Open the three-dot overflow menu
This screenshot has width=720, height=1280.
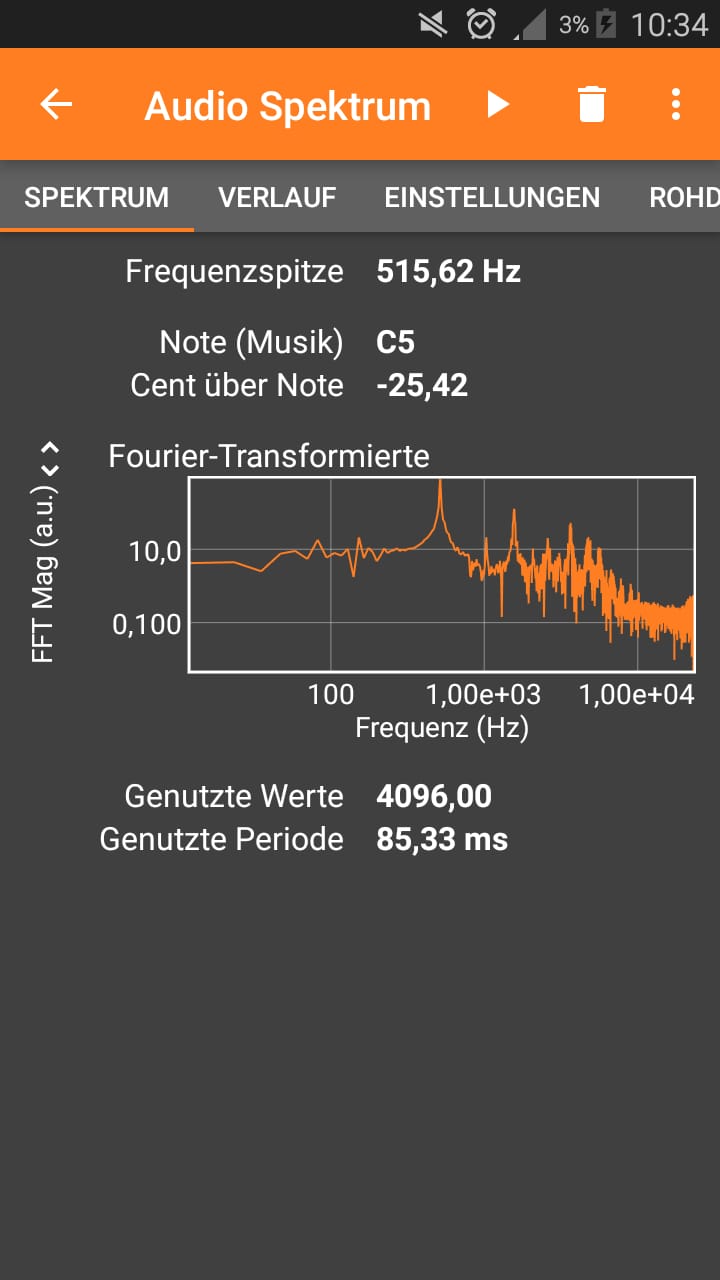pos(676,104)
